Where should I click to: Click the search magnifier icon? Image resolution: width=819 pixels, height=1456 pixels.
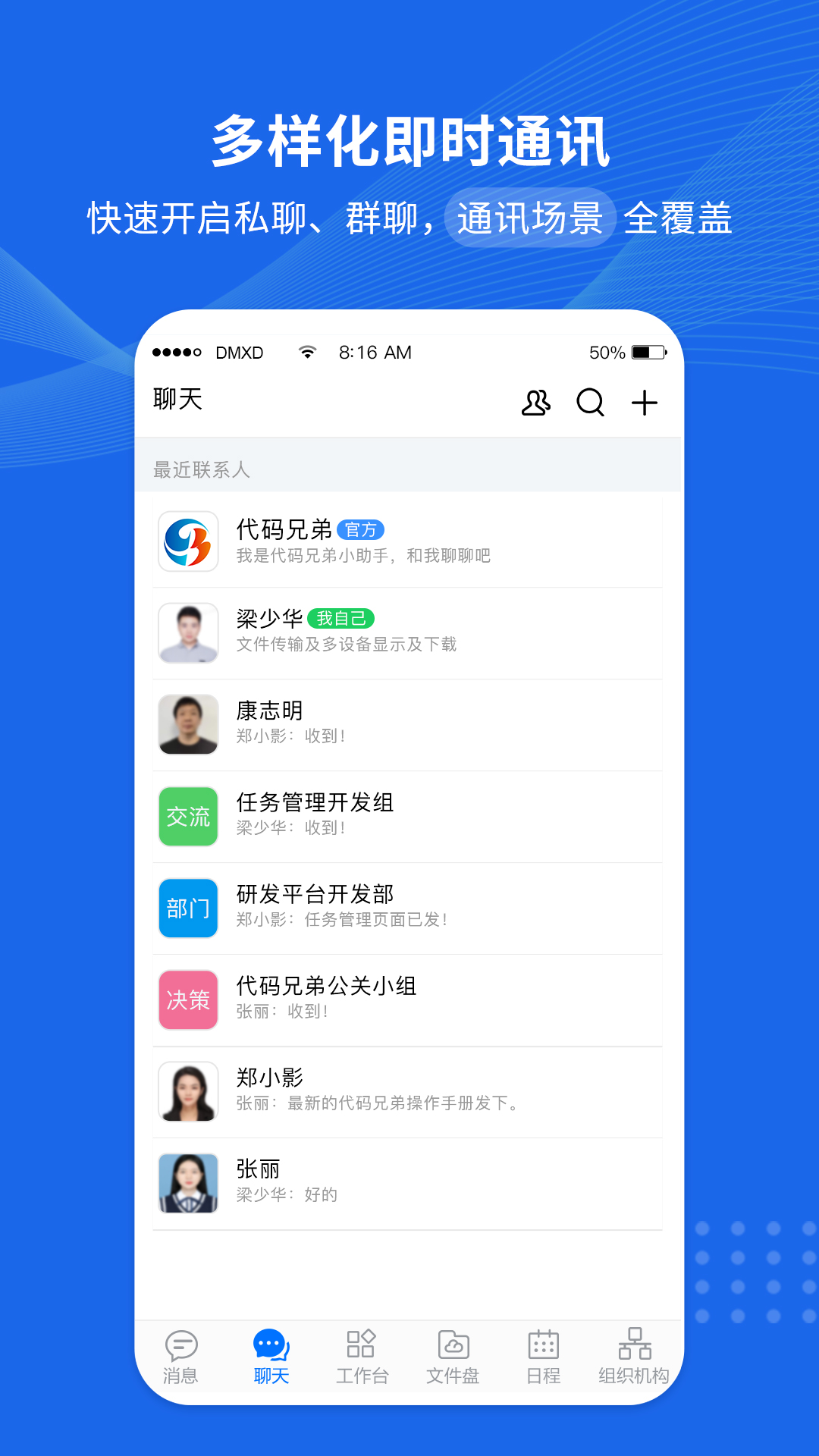click(590, 403)
